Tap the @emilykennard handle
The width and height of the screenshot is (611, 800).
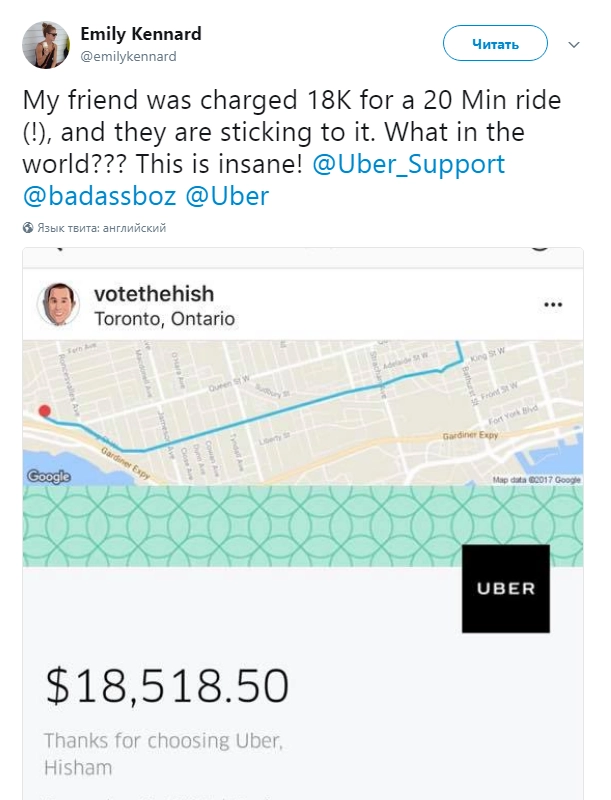point(128,57)
